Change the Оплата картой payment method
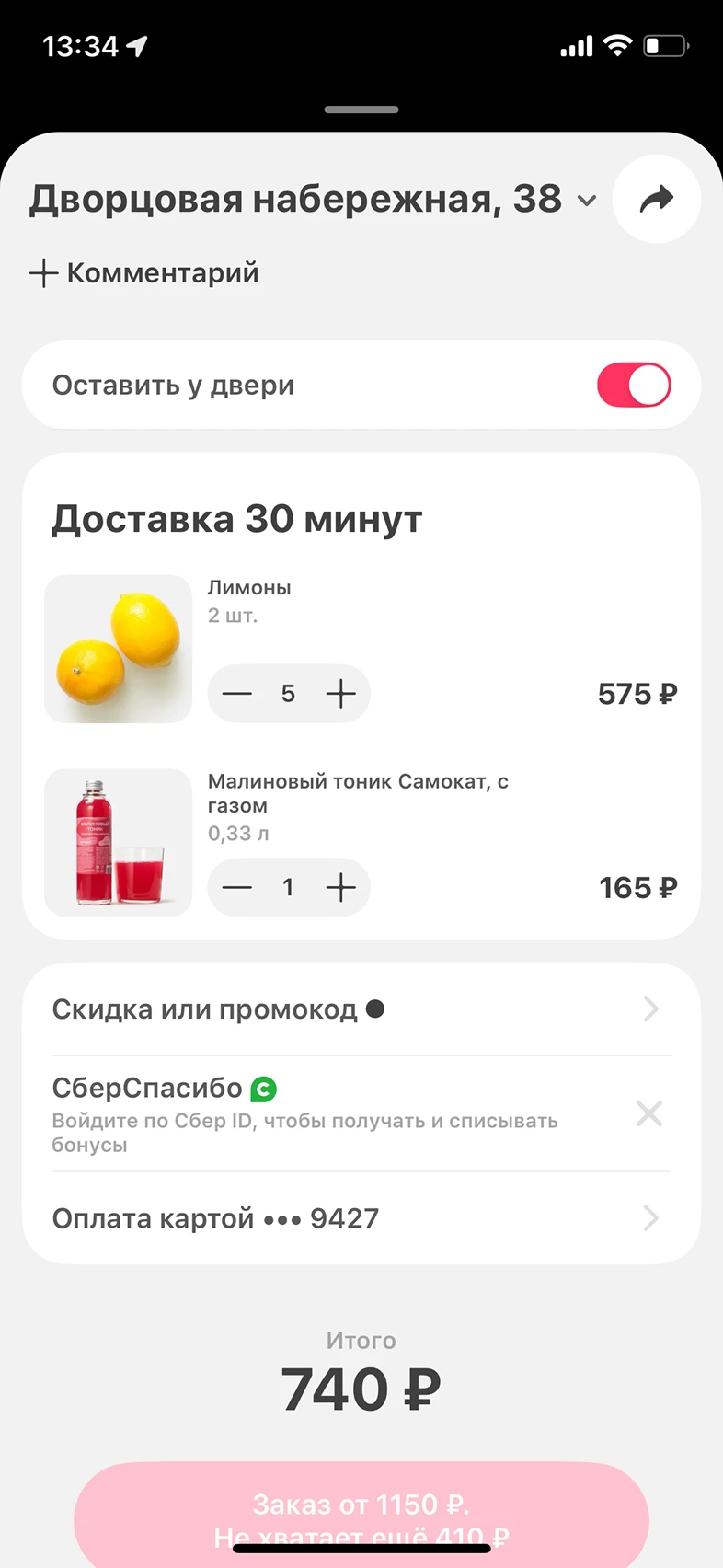The height and width of the screenshot is (1568, 723). [361, 1218]
